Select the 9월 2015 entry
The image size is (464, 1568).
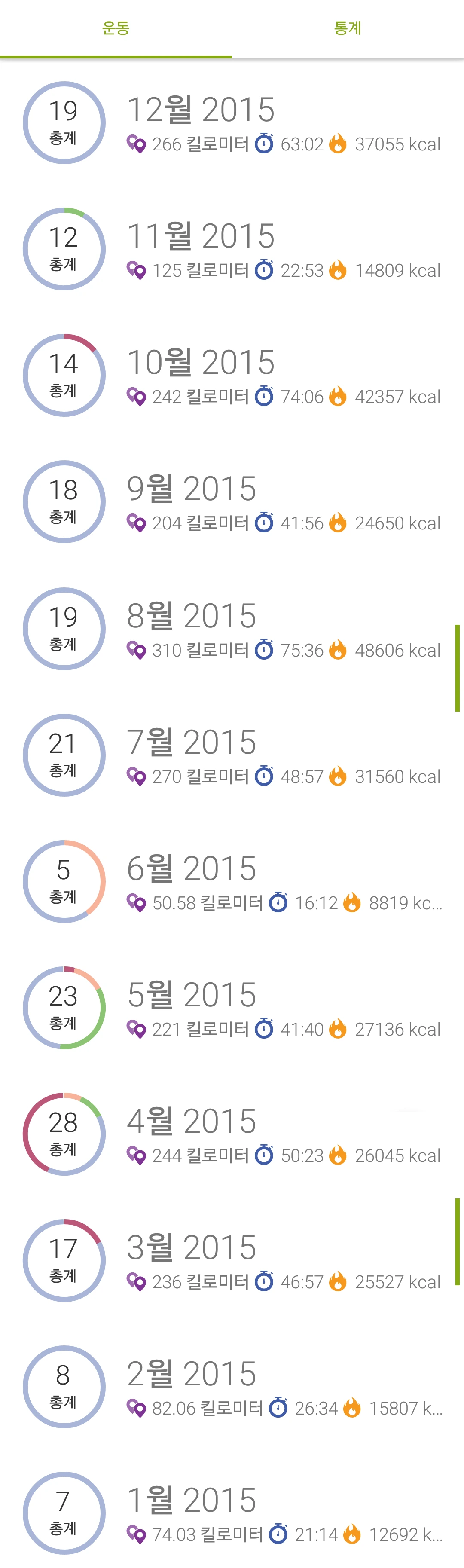[232, 503]
